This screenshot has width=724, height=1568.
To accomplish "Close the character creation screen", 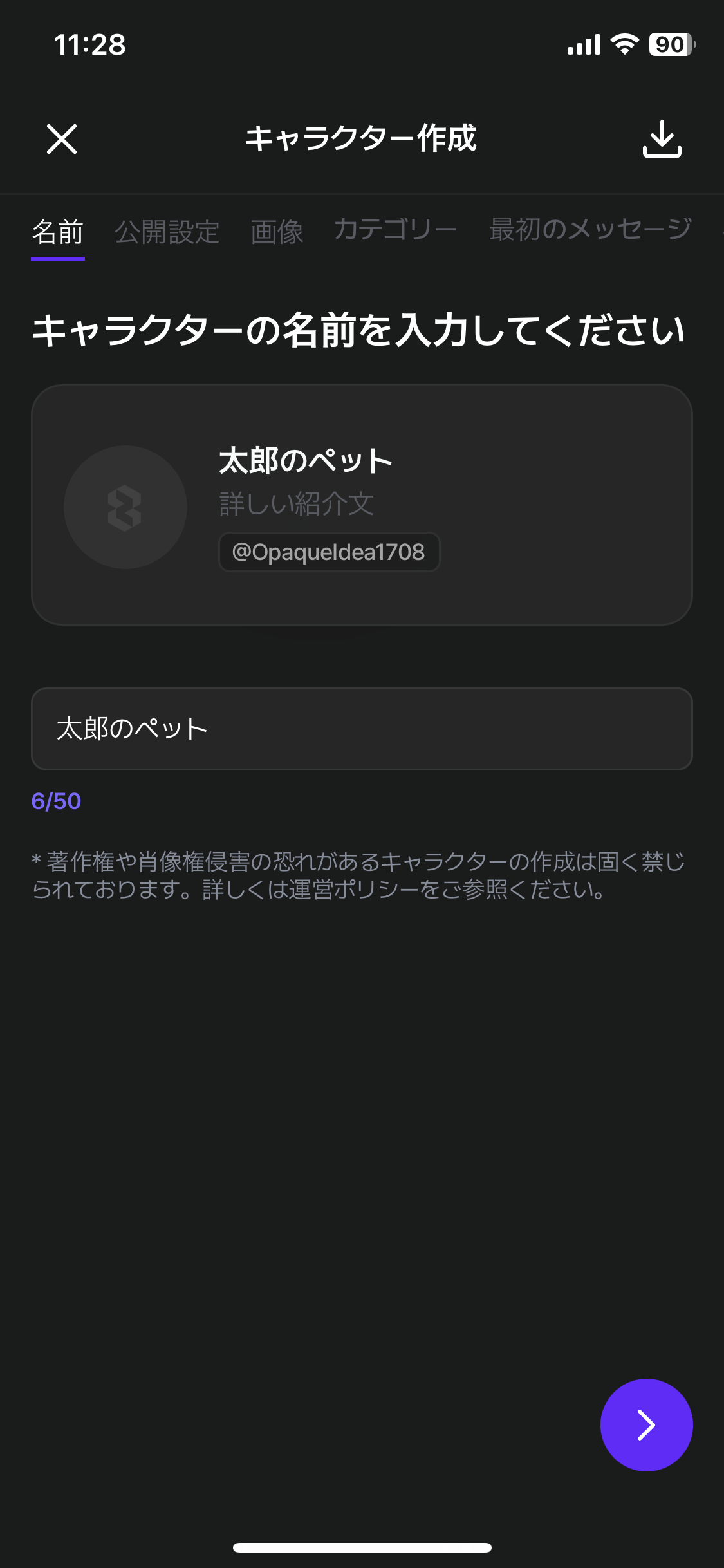I will (x=62, y=139).
